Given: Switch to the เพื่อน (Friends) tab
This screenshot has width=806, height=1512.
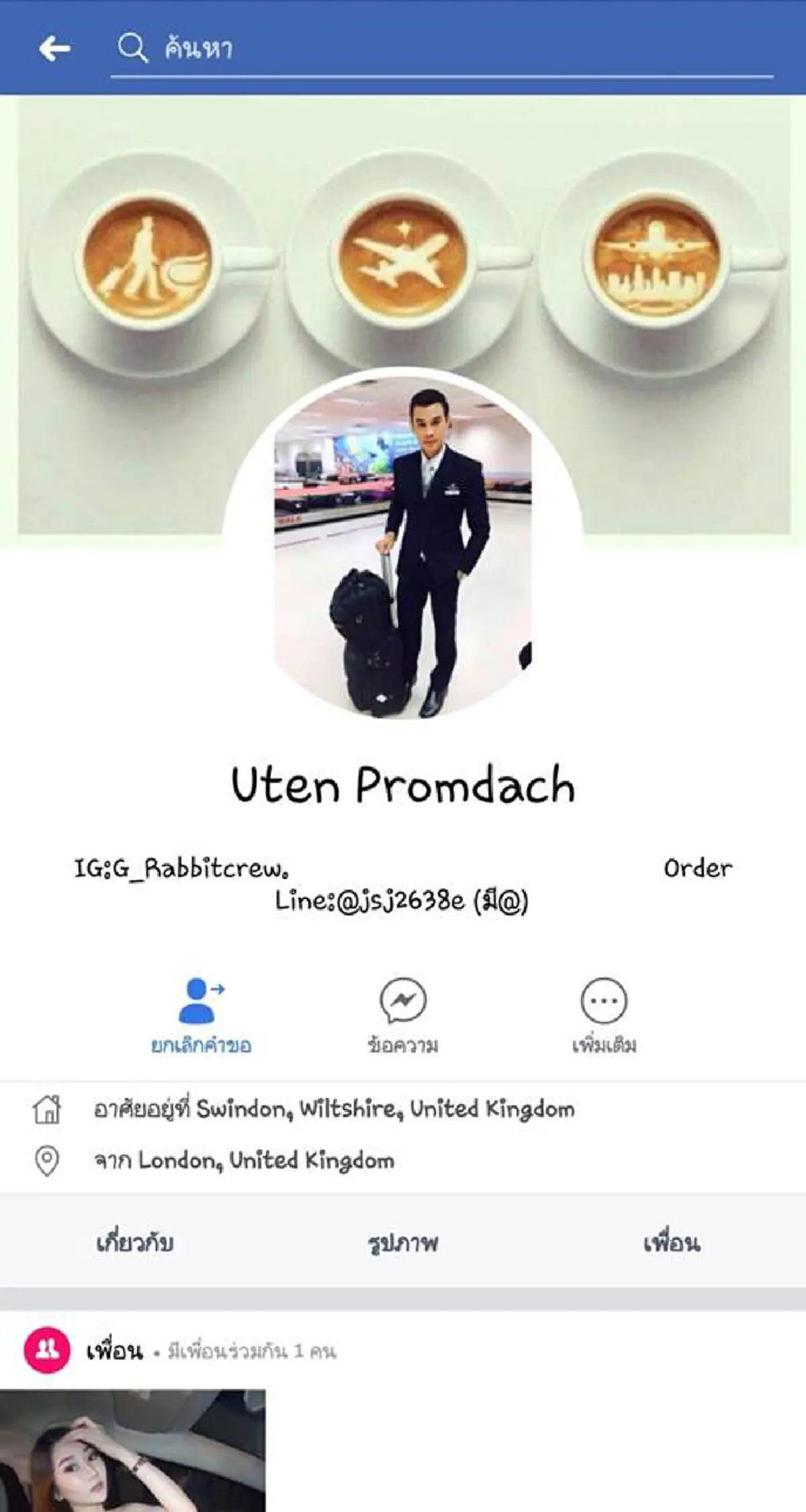Looking at the screenshot, I should pos(671,1243).
